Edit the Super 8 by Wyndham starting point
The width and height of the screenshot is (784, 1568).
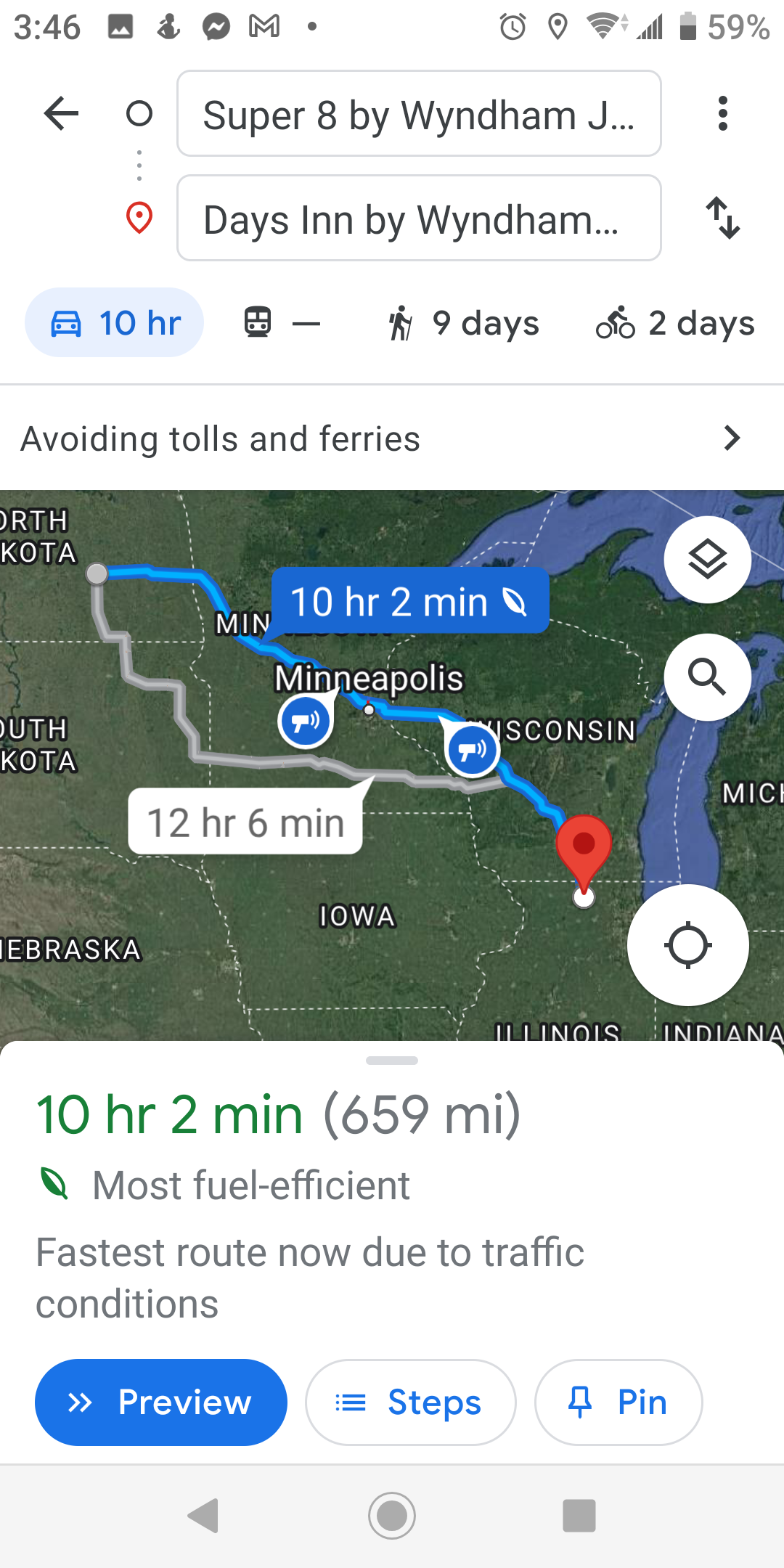pos(418,114)
